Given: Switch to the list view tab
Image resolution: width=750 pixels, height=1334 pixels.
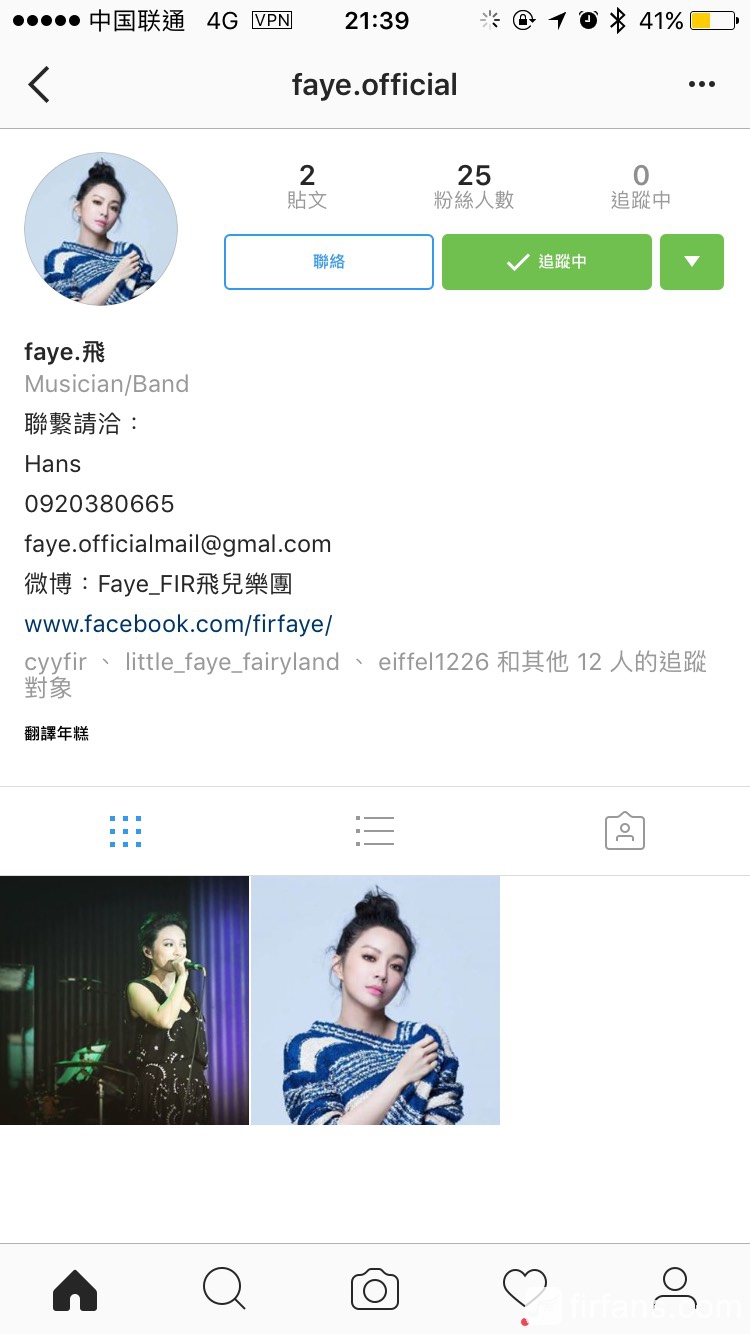Looking at the screenshot, I should click(375, 831).
